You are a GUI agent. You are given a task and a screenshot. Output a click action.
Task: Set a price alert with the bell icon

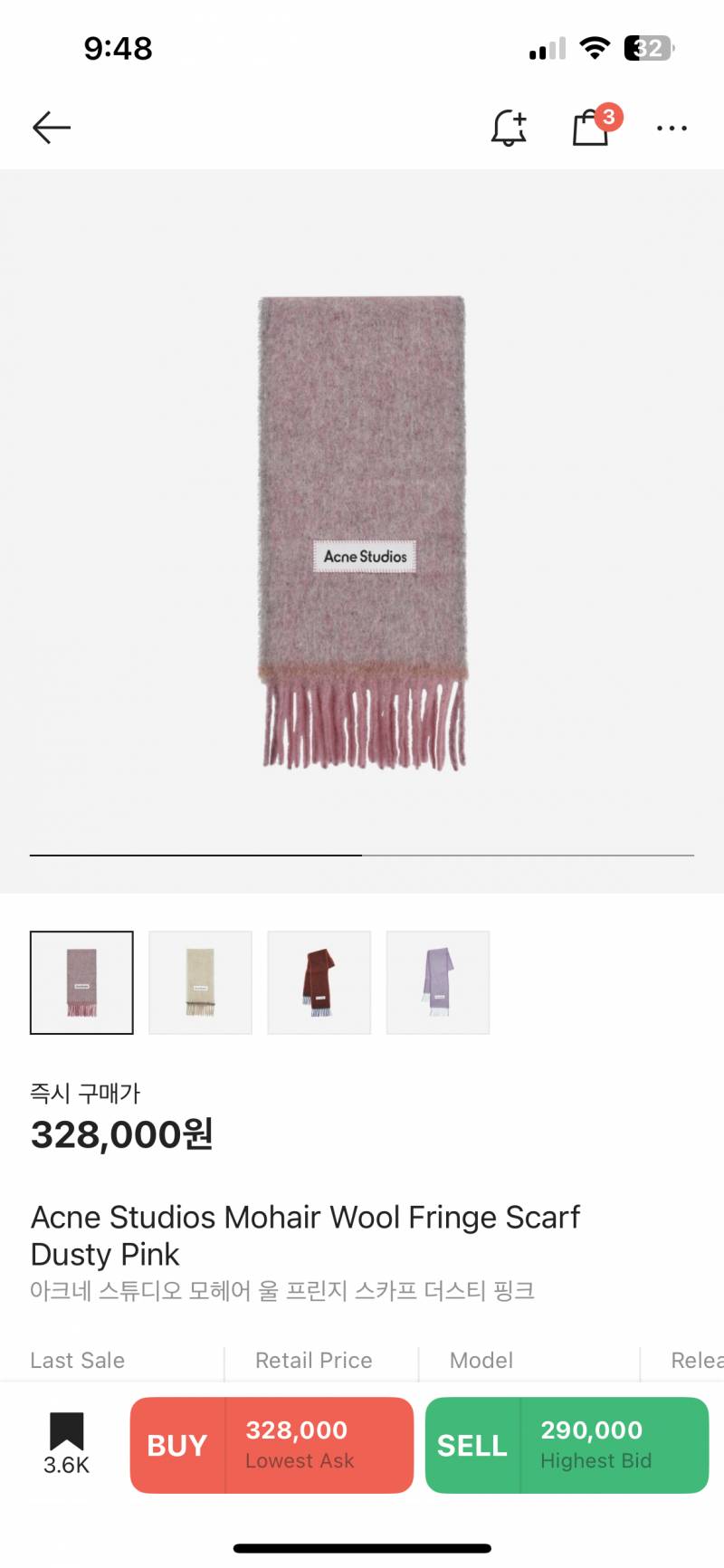click(x=509, y=128)
